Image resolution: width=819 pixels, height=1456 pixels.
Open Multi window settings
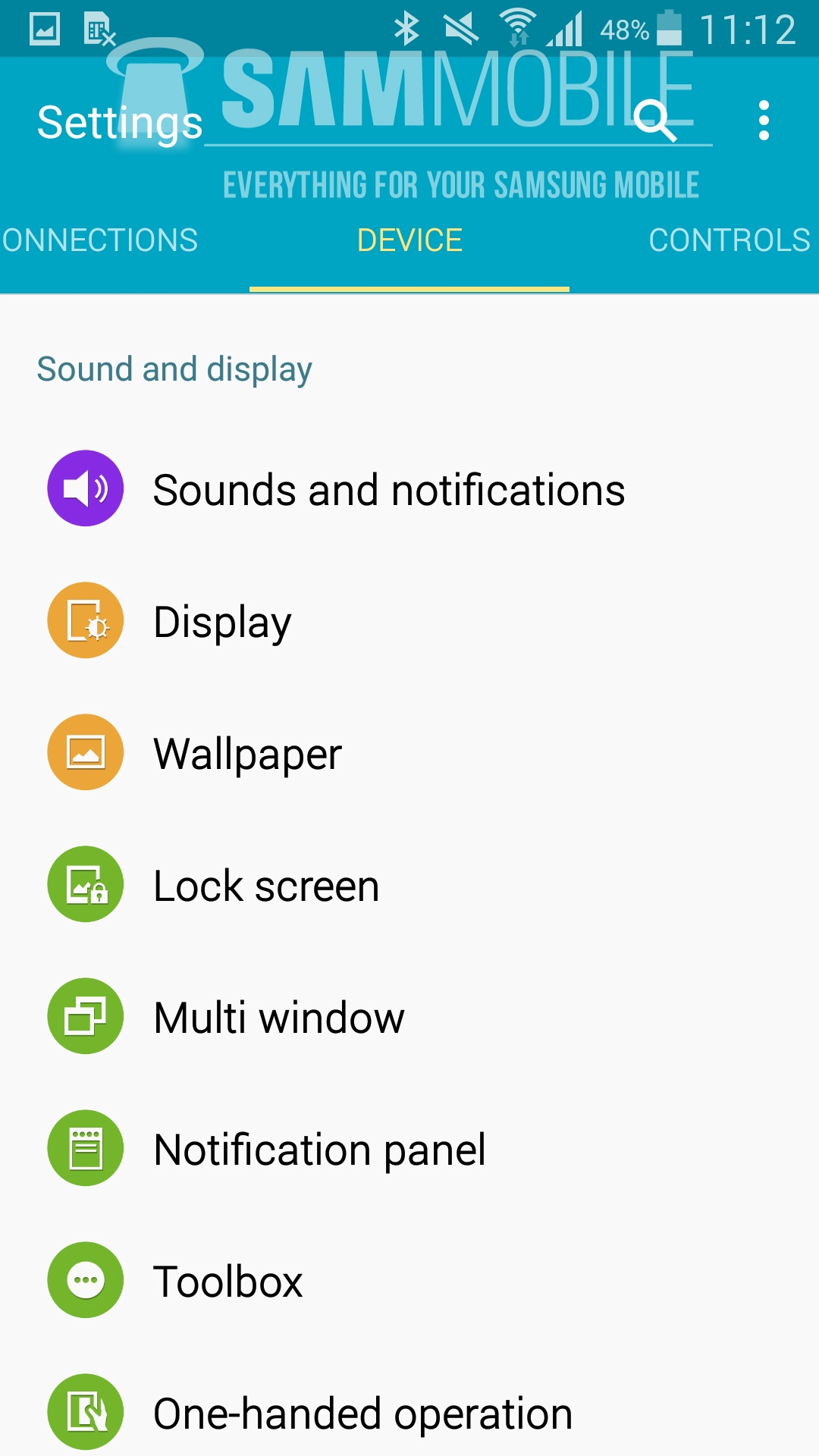coord(278,1017)
